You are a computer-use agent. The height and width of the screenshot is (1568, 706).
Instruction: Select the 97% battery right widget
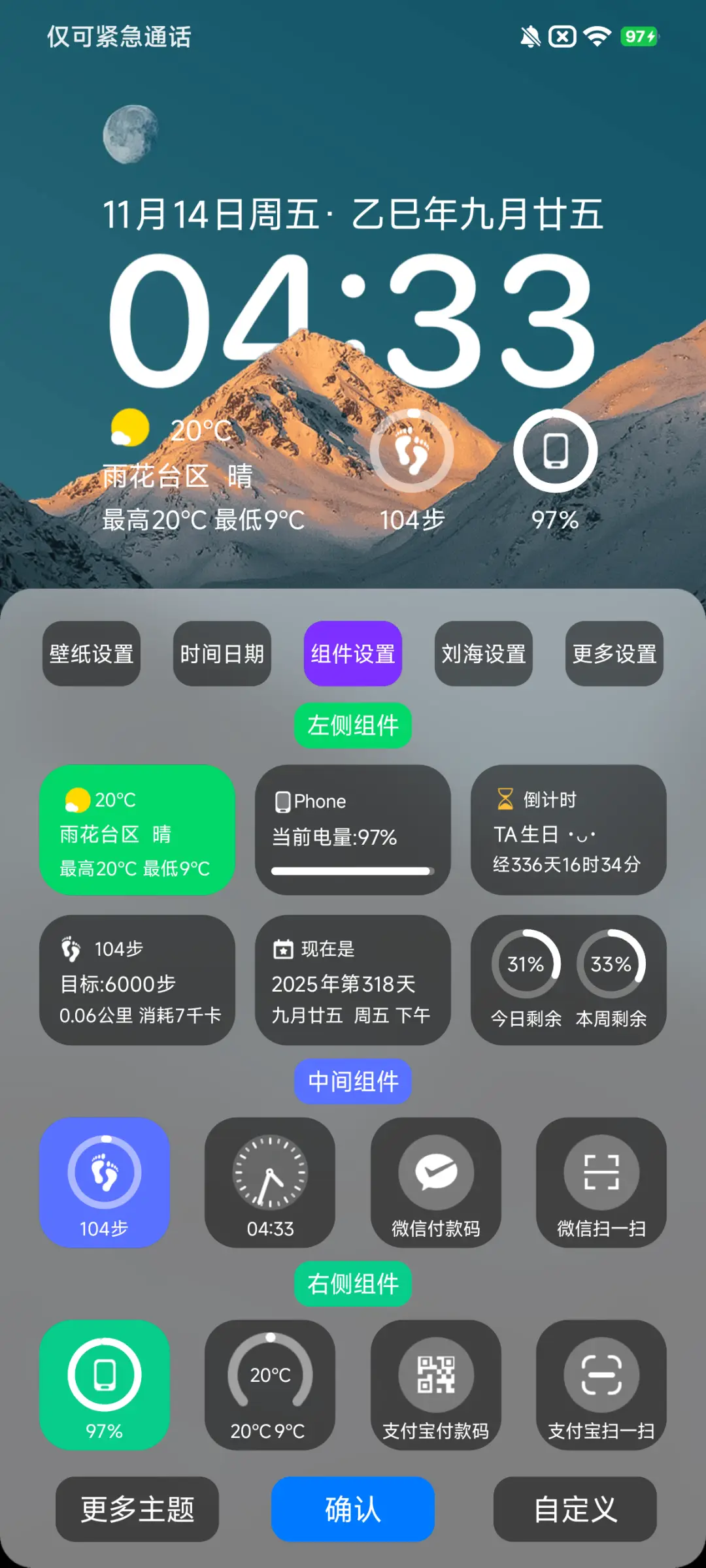coord(105,1385)
